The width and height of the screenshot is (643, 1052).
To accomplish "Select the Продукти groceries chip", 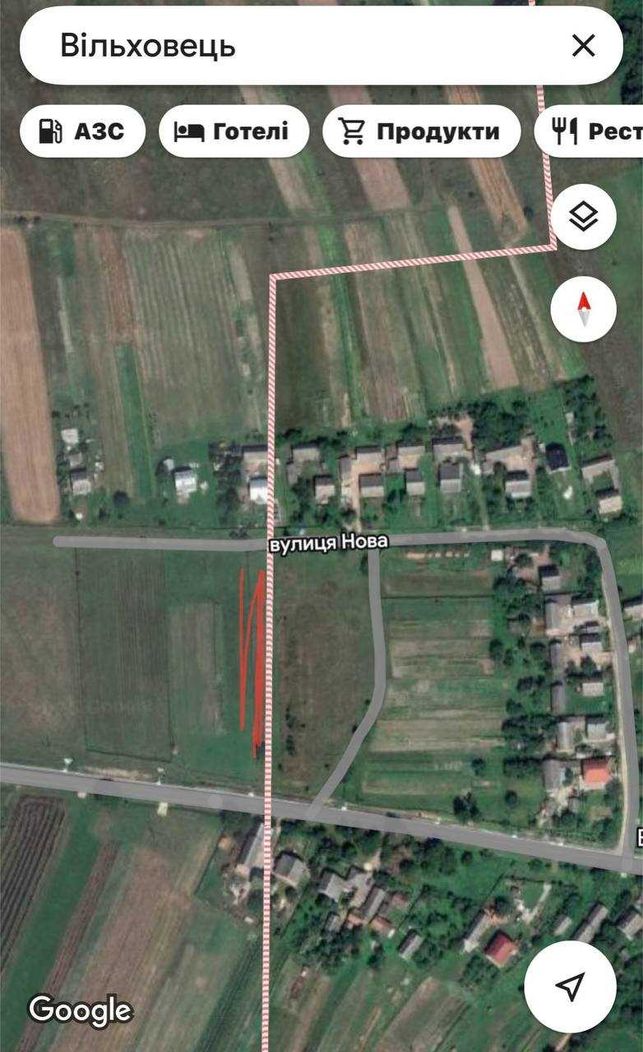I will coord(422,131).
